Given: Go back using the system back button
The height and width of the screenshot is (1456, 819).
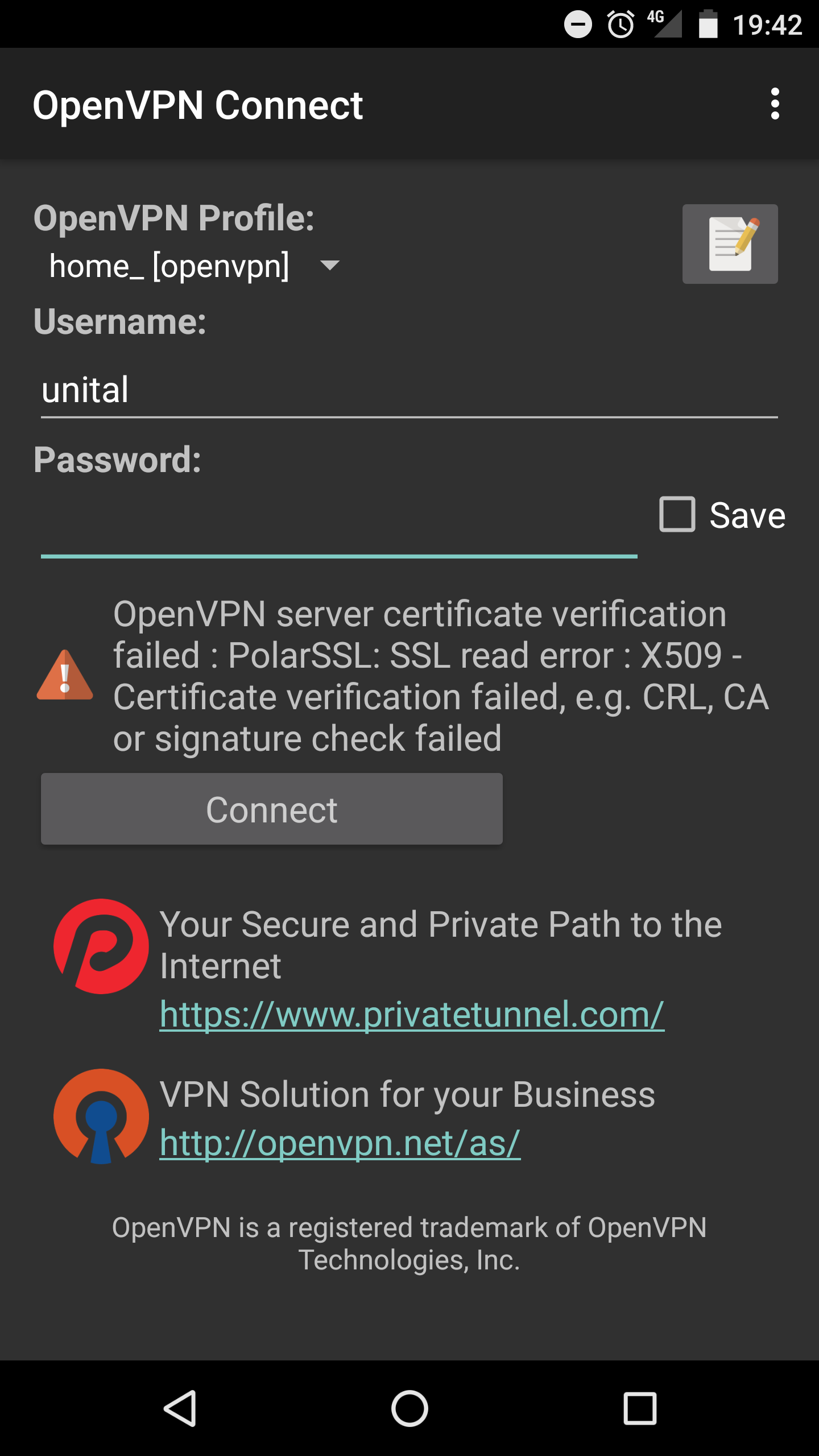Looking at the screenshot, I should (180, 1408).
